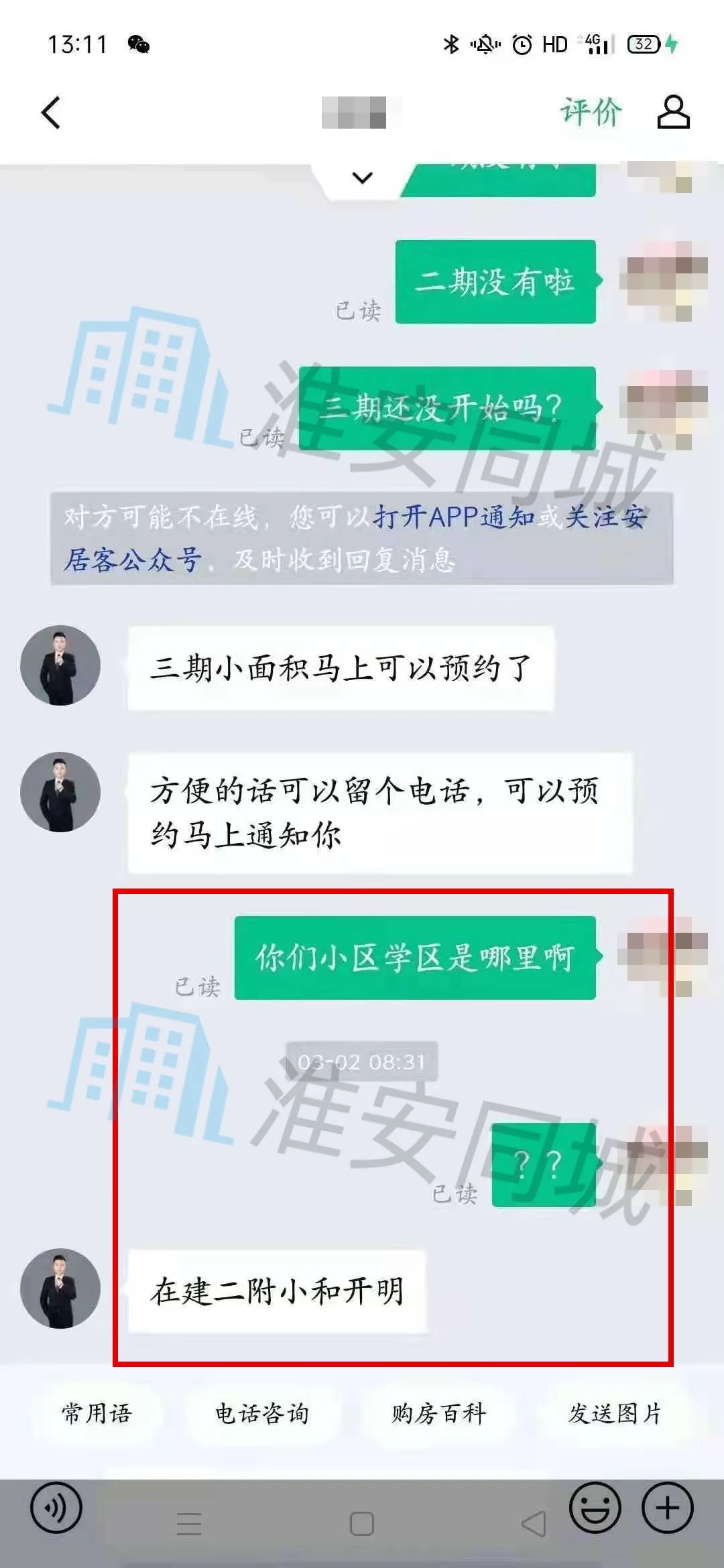Viewport: 724px width, 1568px height.
Task: Open the plus attachment menu
Action: tap(667, 1508)
